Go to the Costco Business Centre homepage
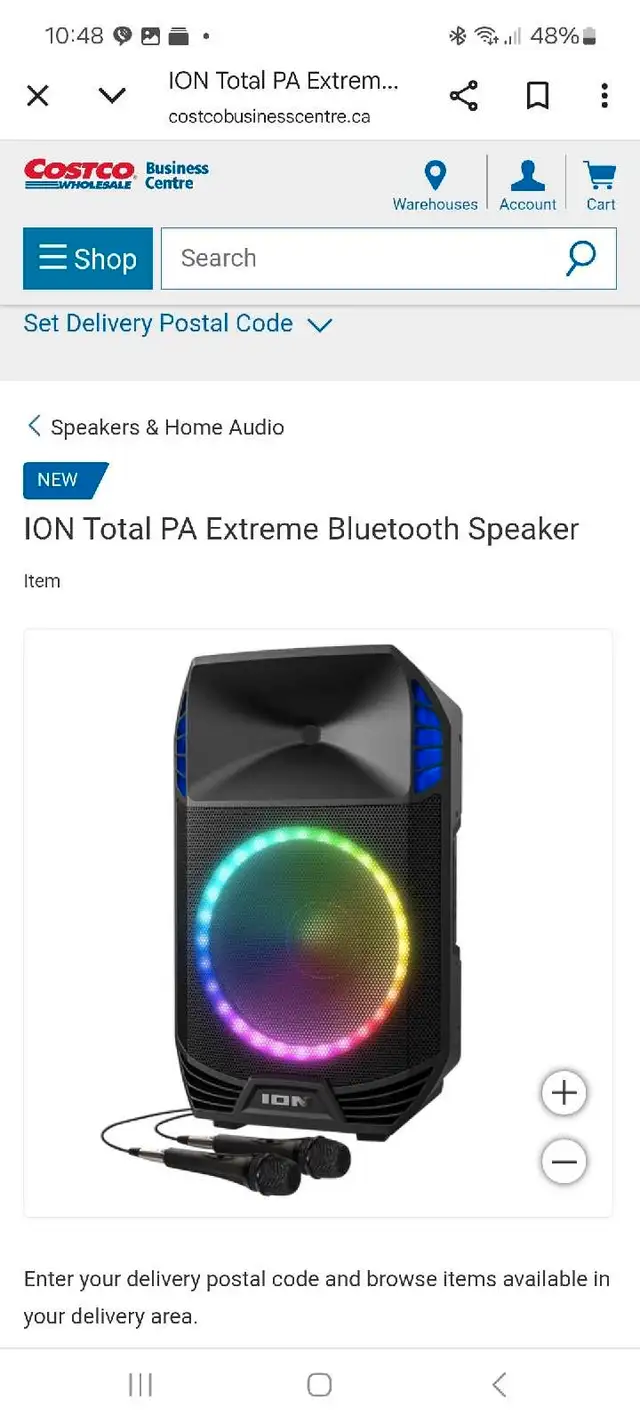The height and width of the screenshot is (1422, 640). [x=116, y=174]
